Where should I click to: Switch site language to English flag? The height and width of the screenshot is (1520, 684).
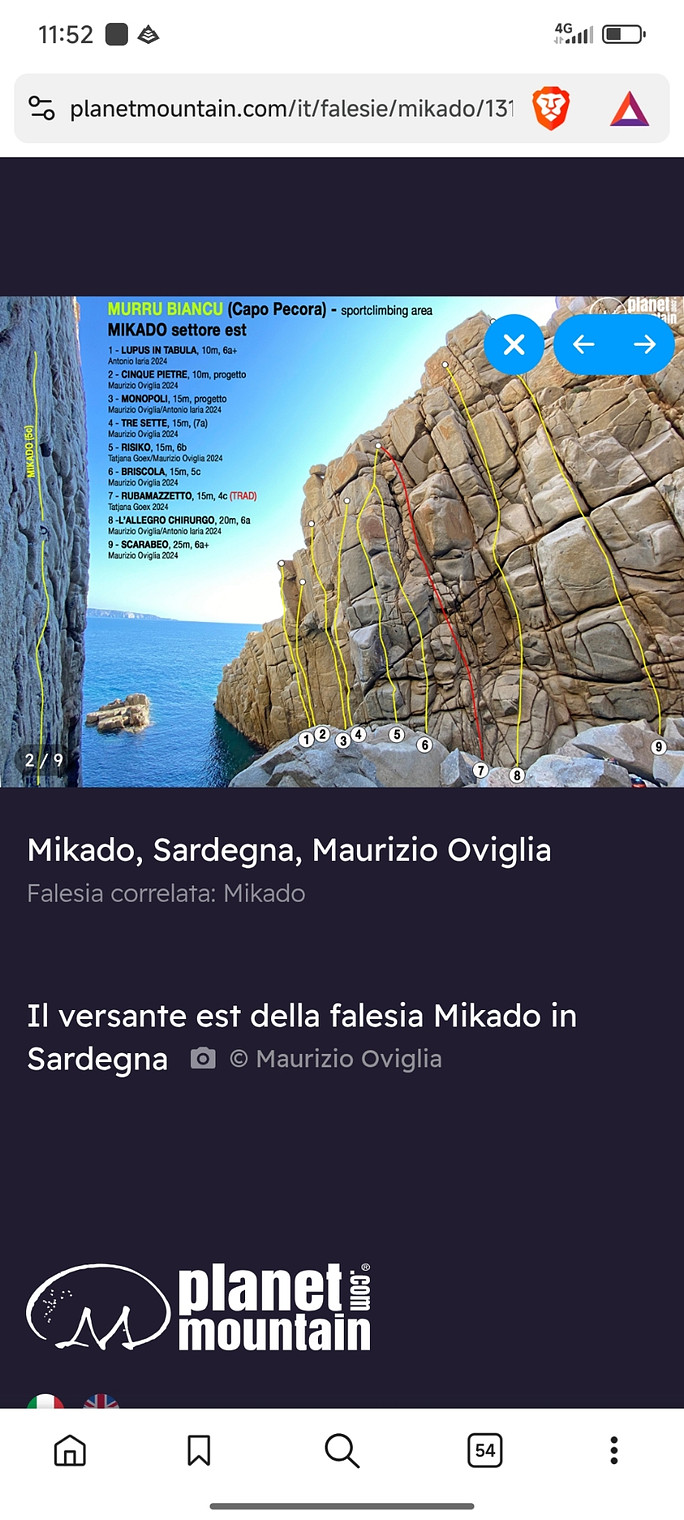tap(101, 1402)
